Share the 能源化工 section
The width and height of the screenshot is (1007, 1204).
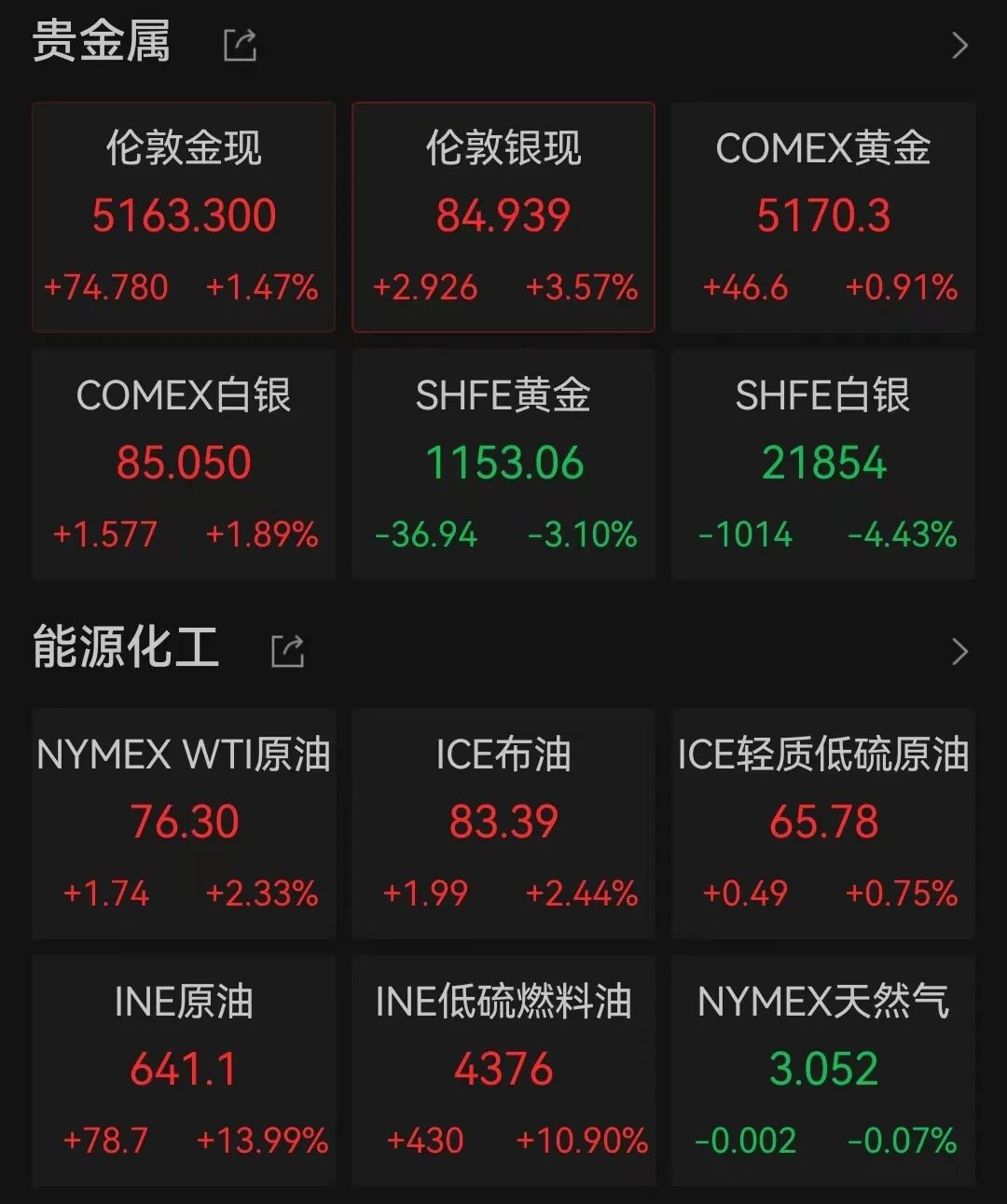[x=287, y=650]
